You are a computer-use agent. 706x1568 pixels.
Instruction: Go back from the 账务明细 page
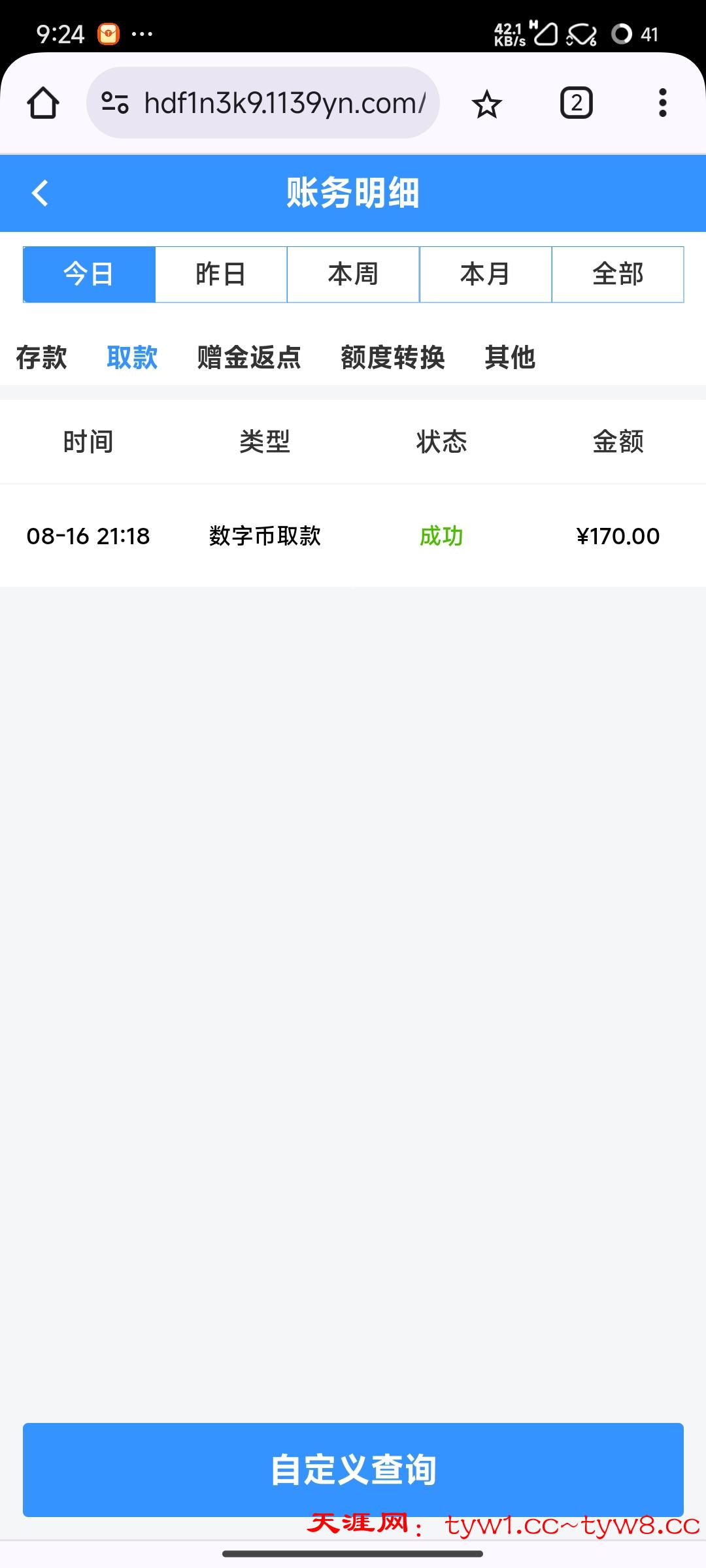pyautogui.click(x=41, y=193)
